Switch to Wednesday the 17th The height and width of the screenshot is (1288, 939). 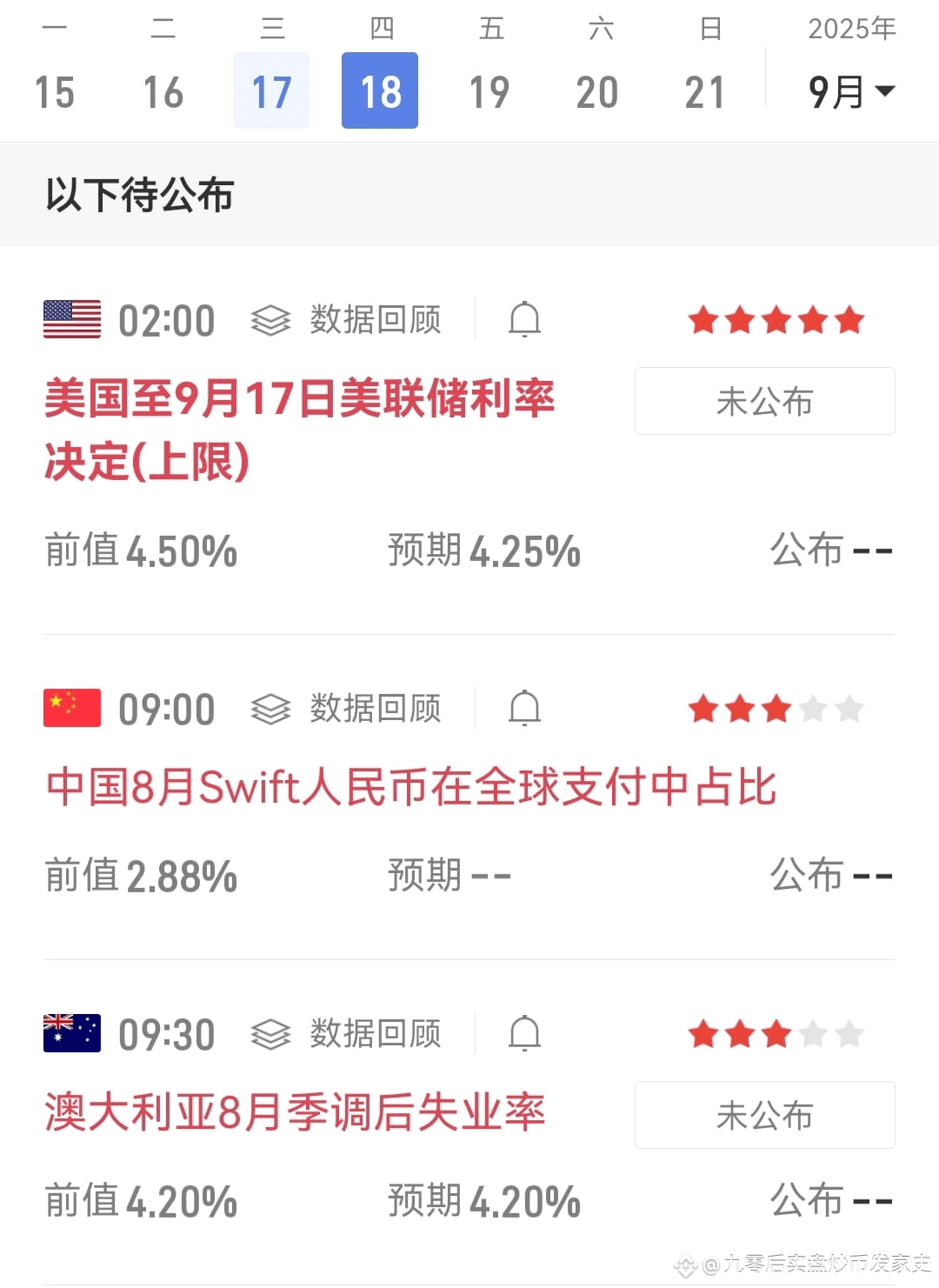pyautogui.click(x=271, y=90)
